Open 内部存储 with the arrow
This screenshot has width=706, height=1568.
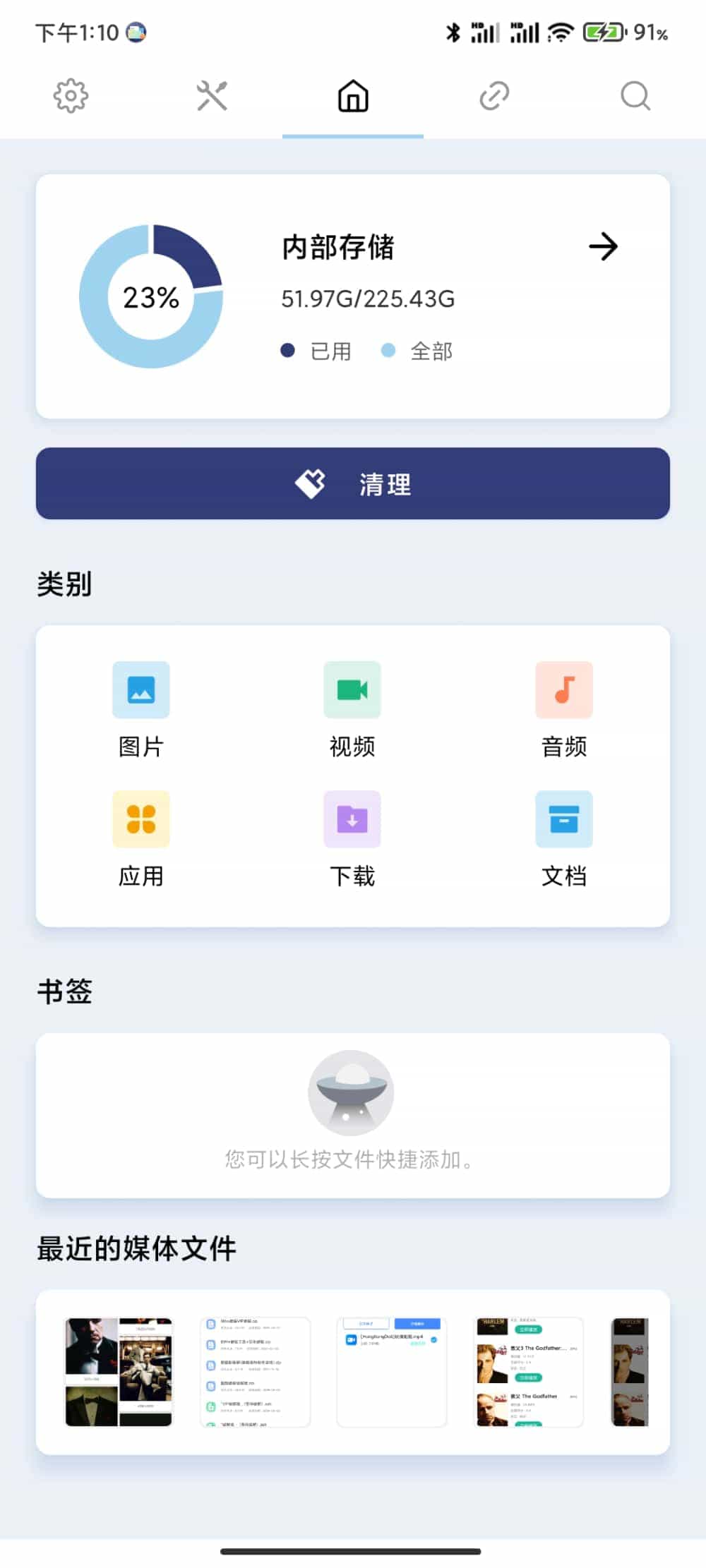(x=603, y=247)
